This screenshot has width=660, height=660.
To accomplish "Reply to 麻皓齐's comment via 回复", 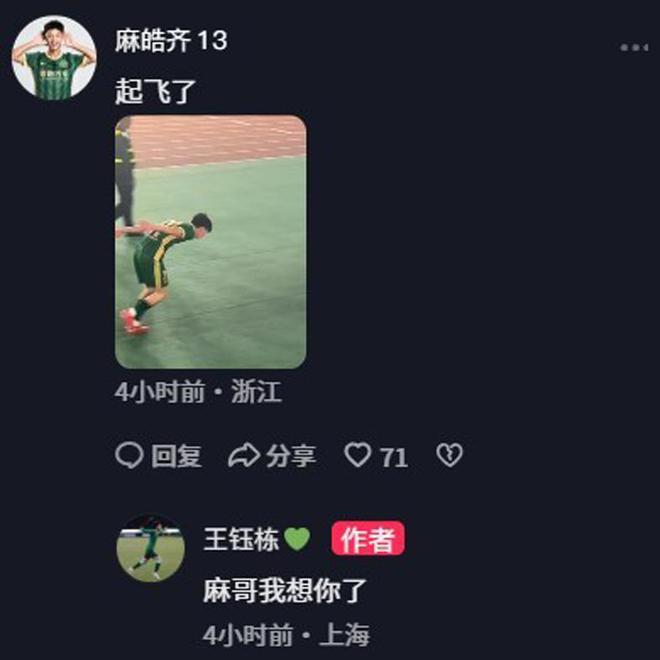I will click(159, 456).
